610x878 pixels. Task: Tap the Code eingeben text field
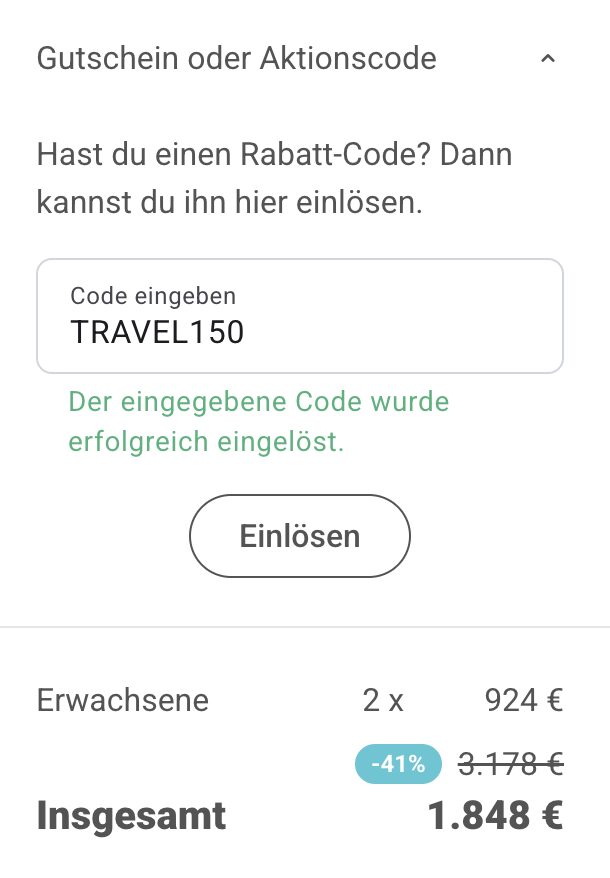[299, 316]
